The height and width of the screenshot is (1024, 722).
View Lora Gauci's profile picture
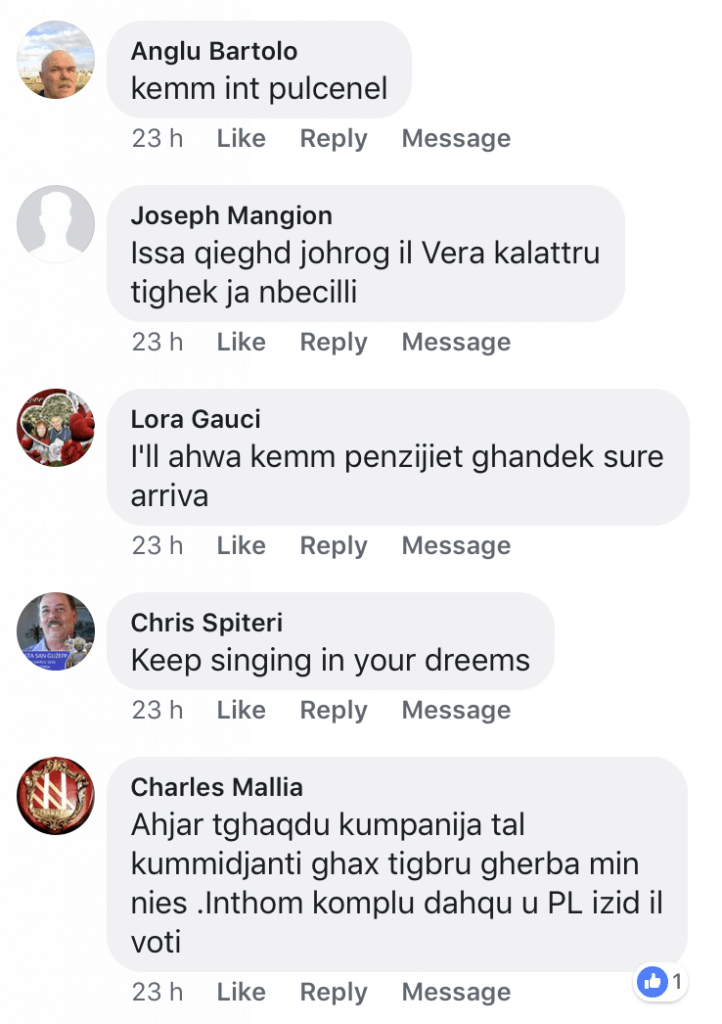pos(56,428)
